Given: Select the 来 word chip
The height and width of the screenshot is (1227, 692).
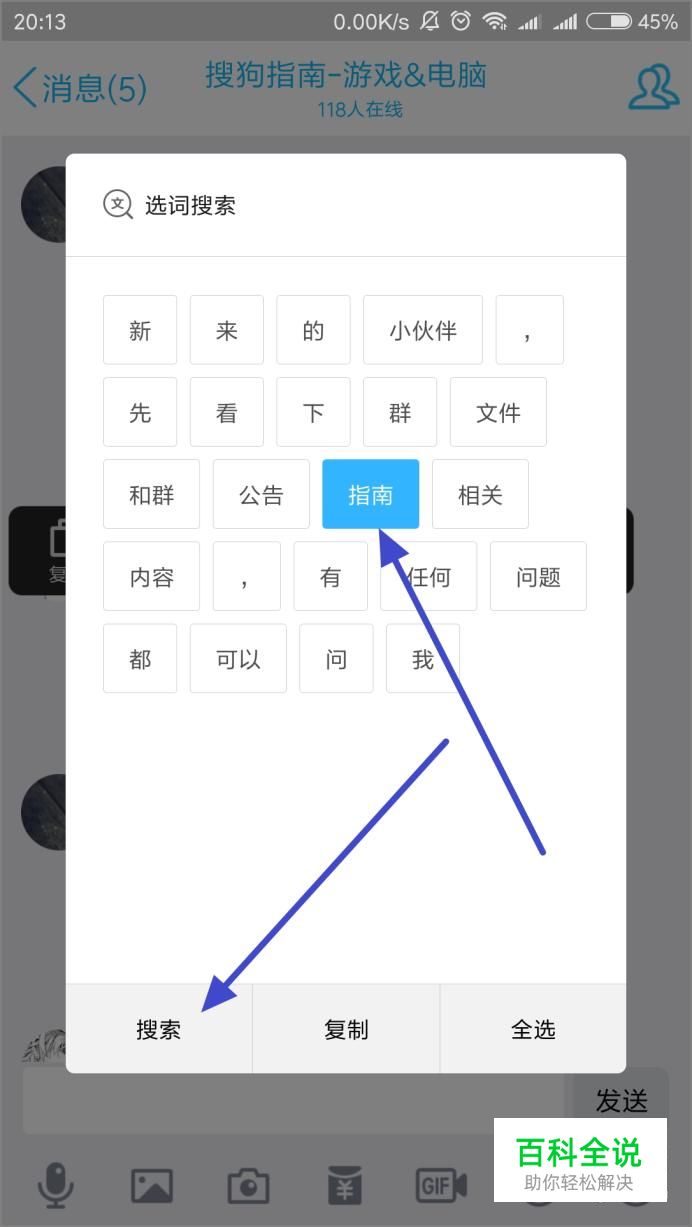Looking at the screenshot, I should click(x=227, y=330).
